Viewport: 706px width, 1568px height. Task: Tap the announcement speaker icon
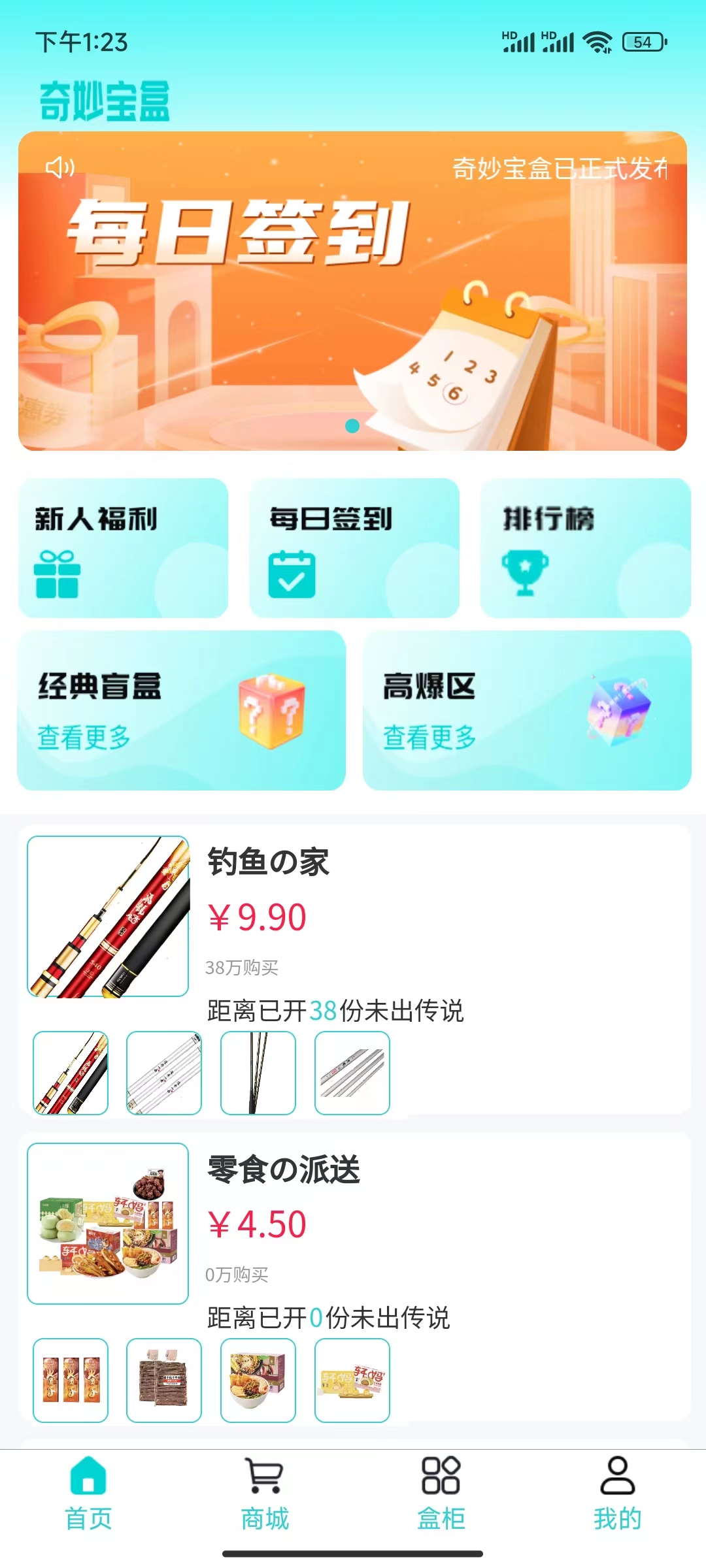click(59, 168)
